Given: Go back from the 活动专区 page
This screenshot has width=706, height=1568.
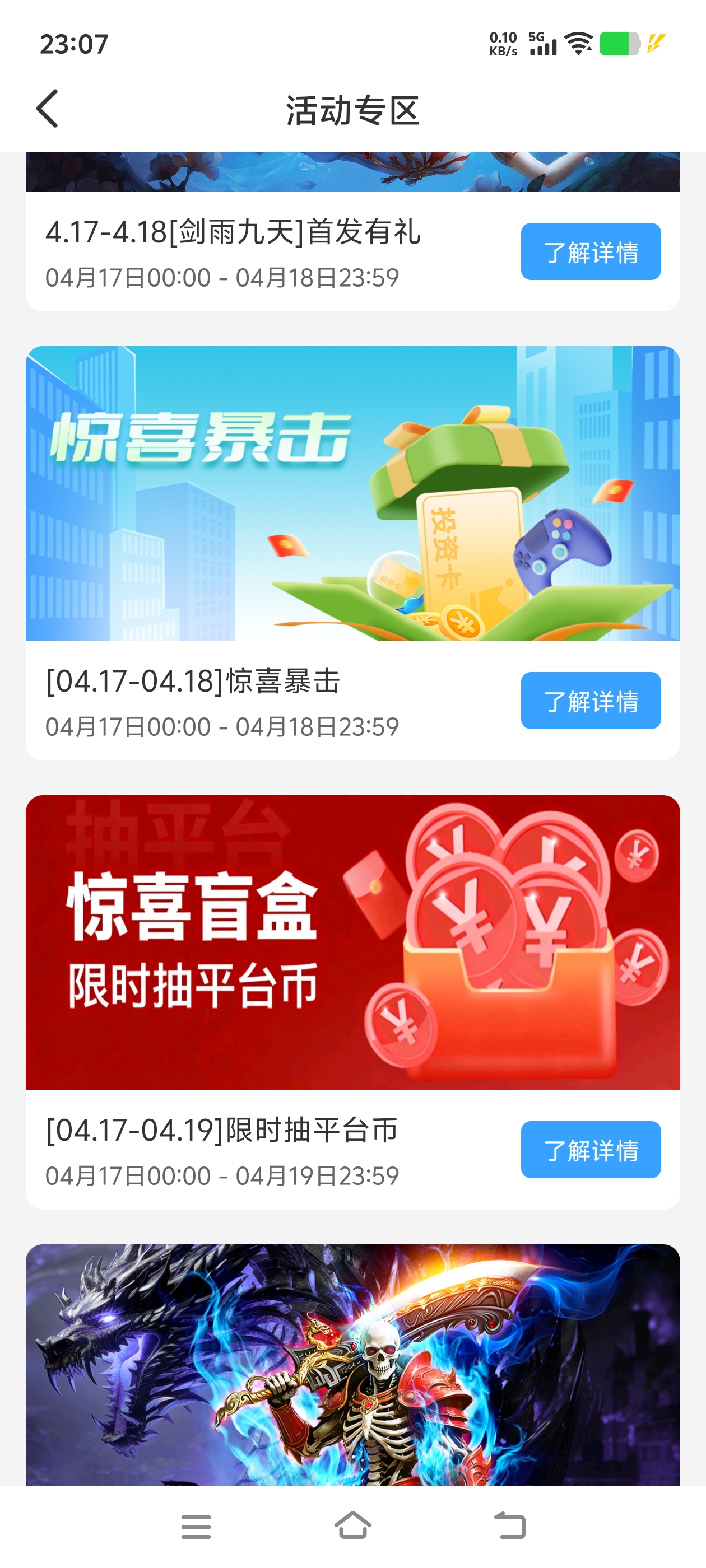Looking at the screenshot, I should 48,109.
